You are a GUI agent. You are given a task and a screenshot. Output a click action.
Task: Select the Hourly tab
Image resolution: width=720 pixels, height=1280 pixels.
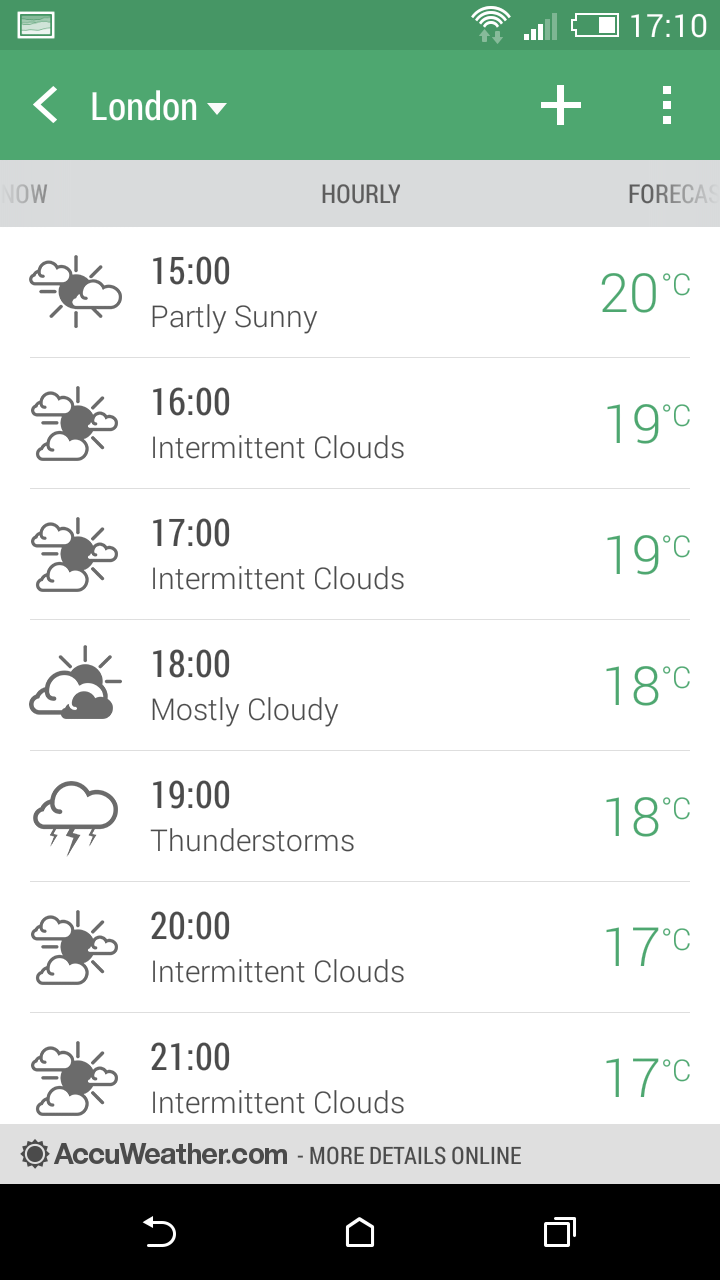(360, 194)
